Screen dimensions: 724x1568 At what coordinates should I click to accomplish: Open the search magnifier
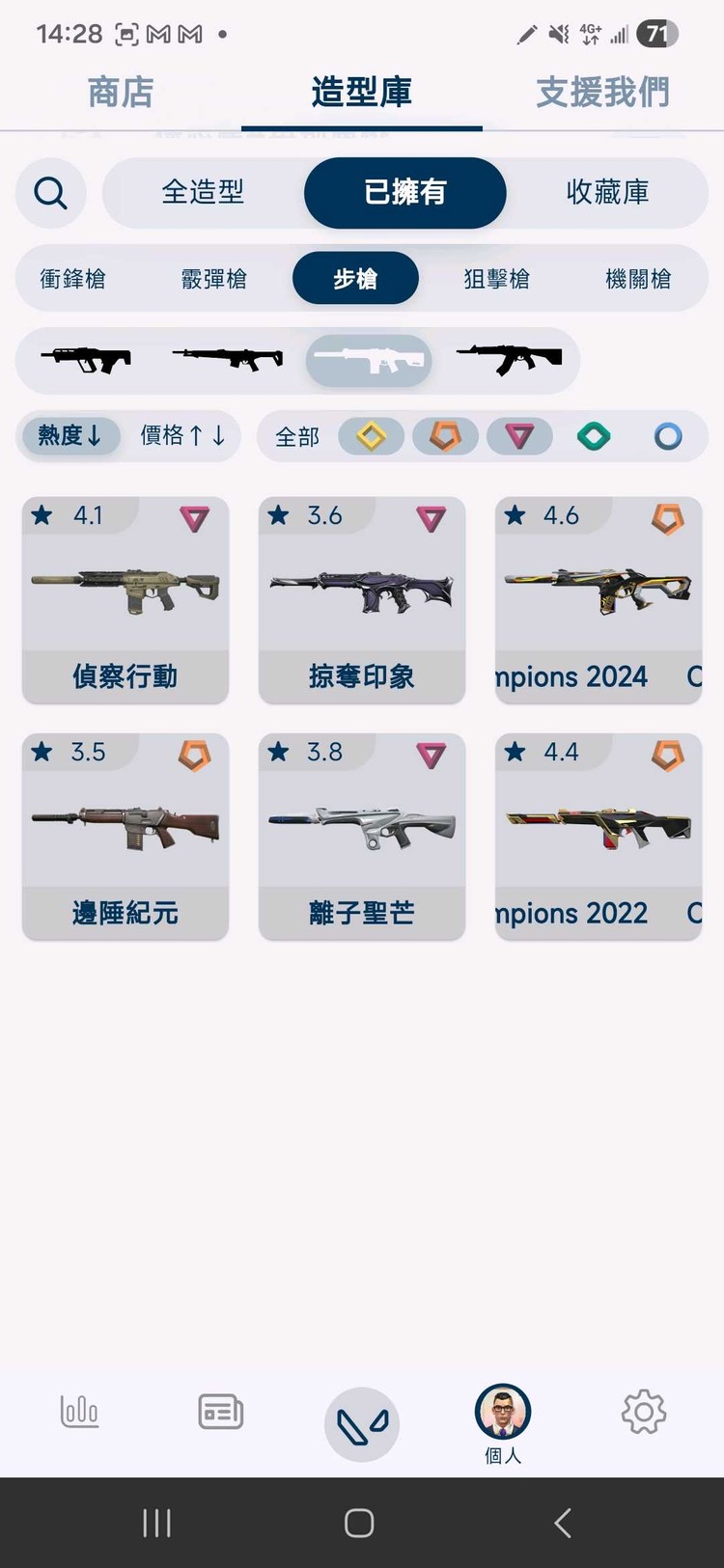point(50,193)
